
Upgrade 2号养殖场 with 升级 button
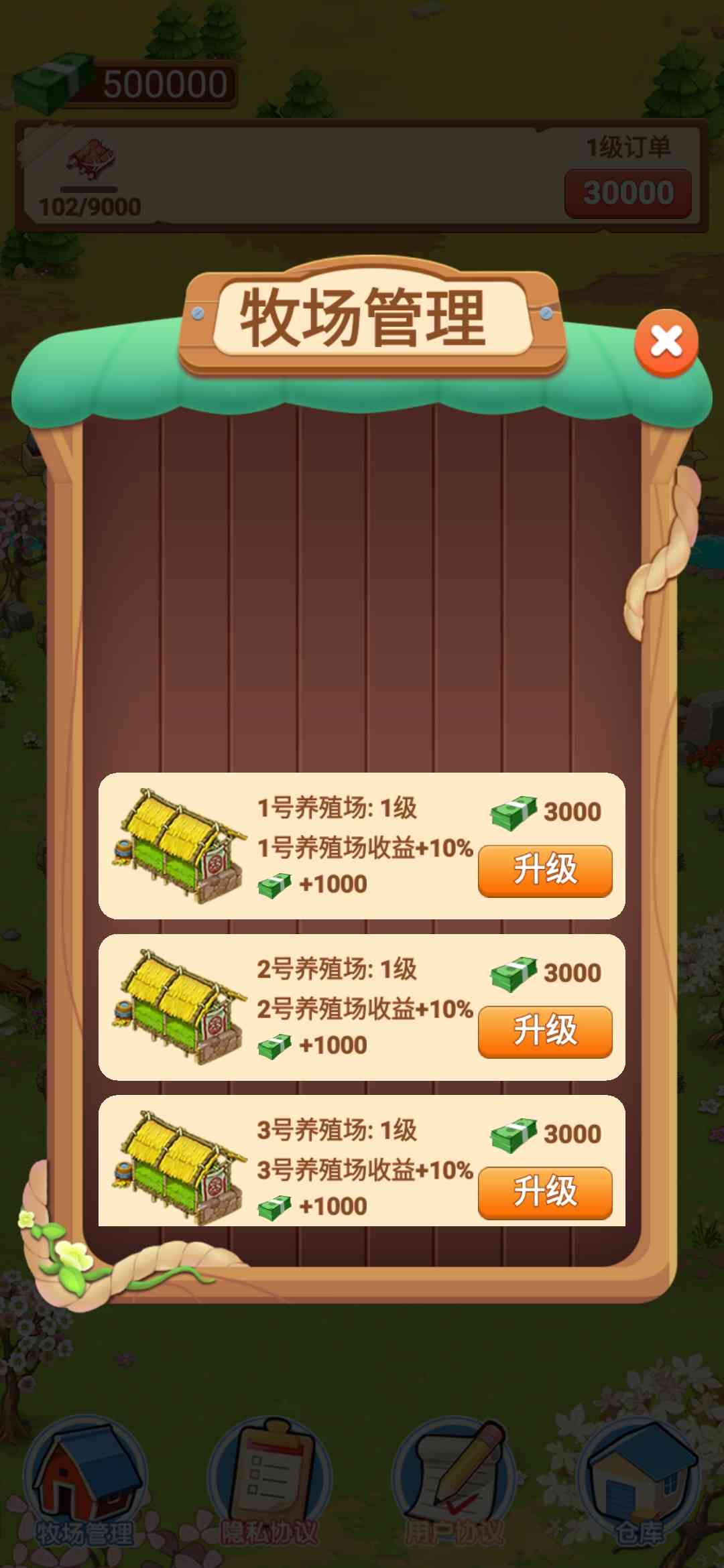click(545, 1031)
